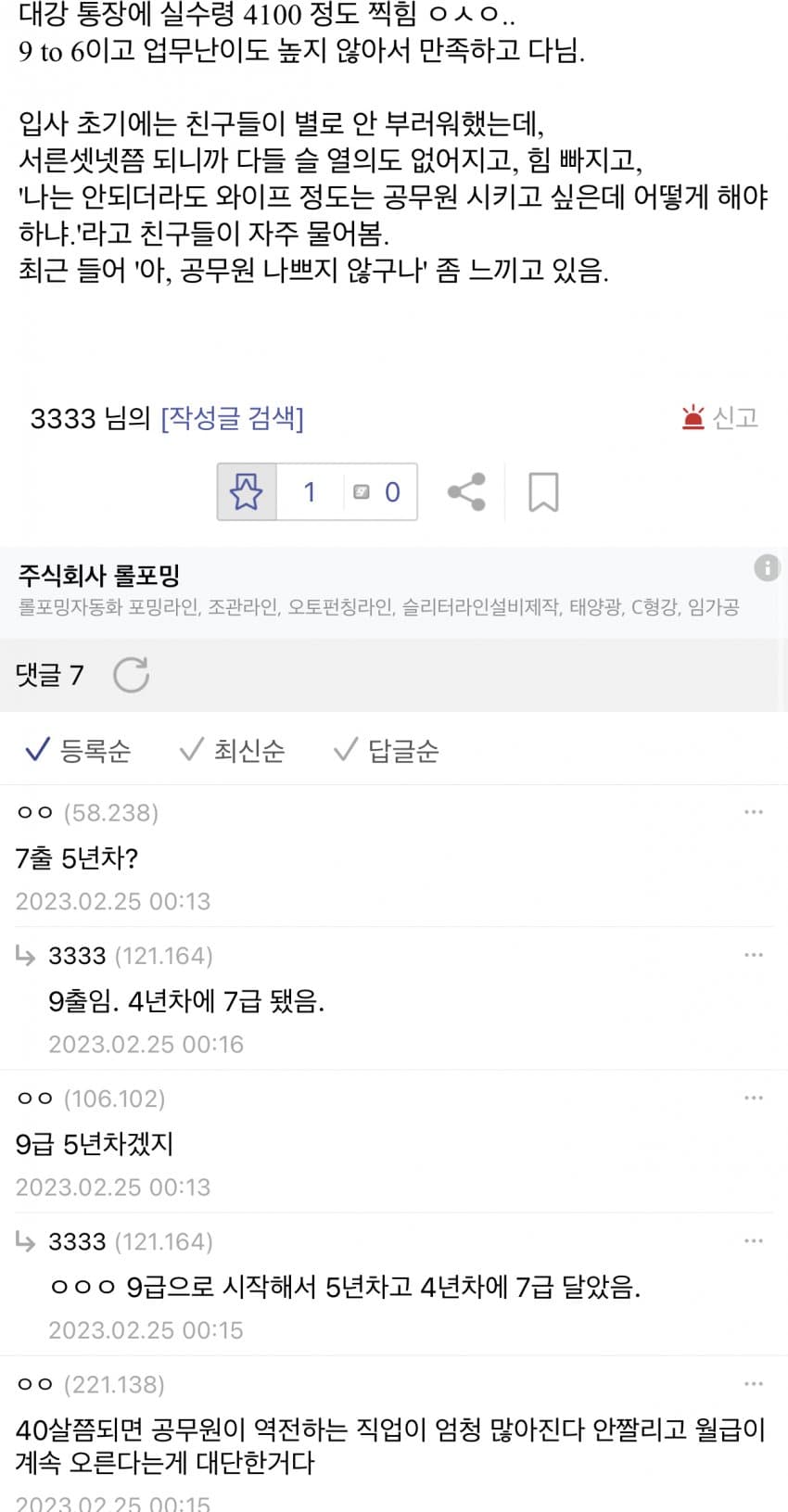Refresh the comments list

pyautogui.click(x=131, y=675)
